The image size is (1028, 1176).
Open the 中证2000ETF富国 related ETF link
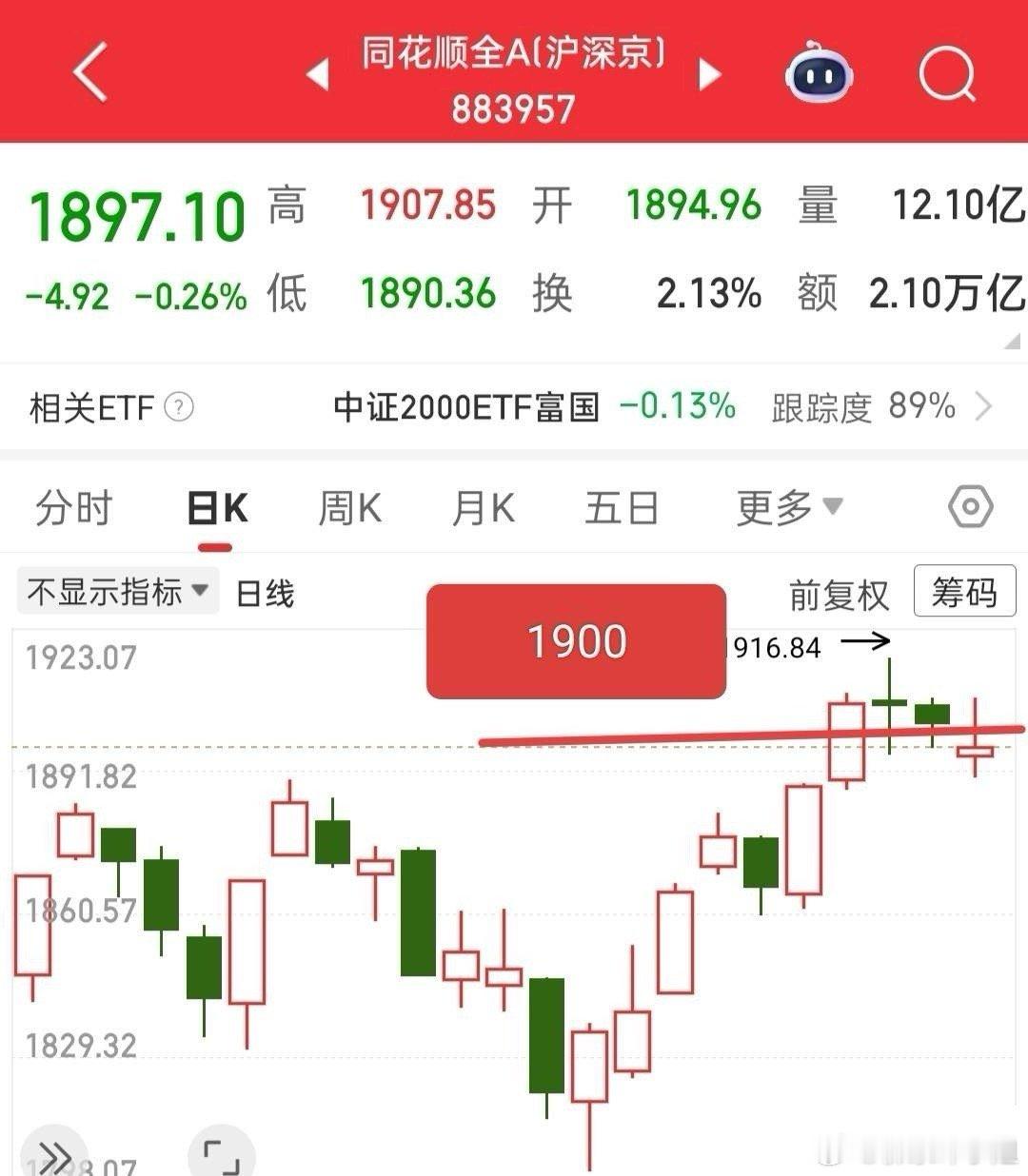pyautogui.click(x=465, y=408)
